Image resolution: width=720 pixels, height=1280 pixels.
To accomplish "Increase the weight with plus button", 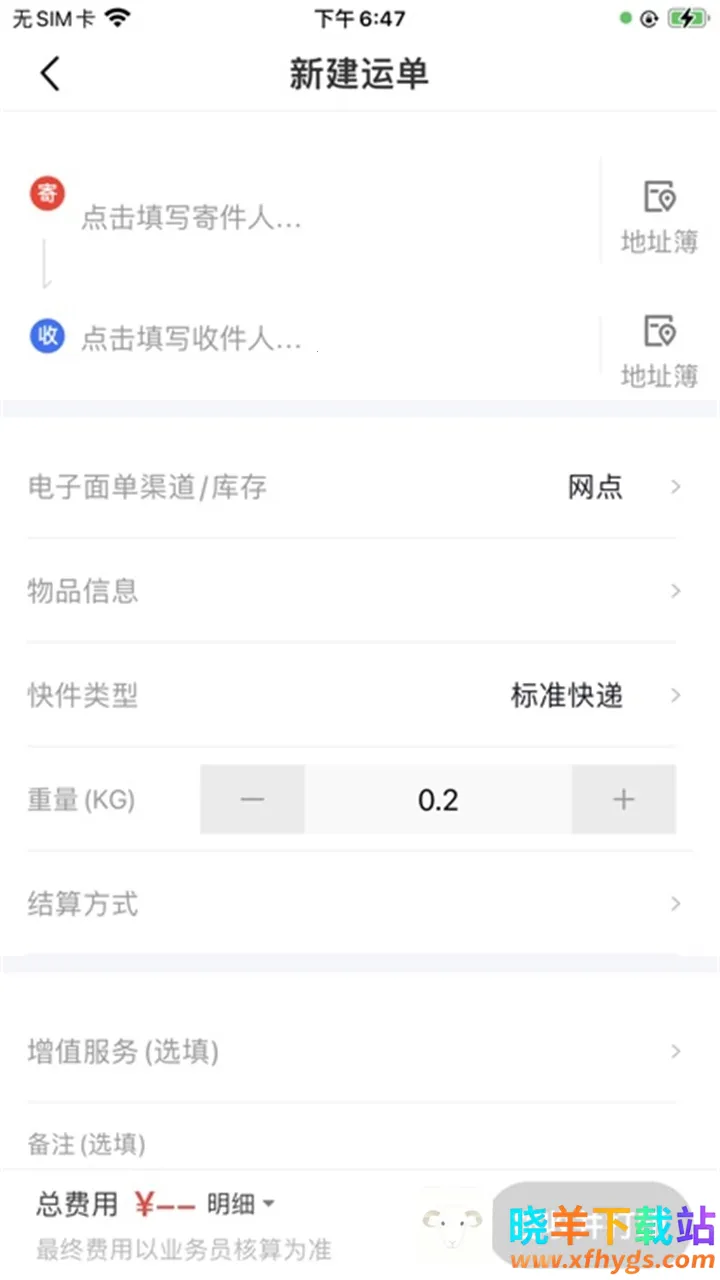I will click(x=624, y=800).
